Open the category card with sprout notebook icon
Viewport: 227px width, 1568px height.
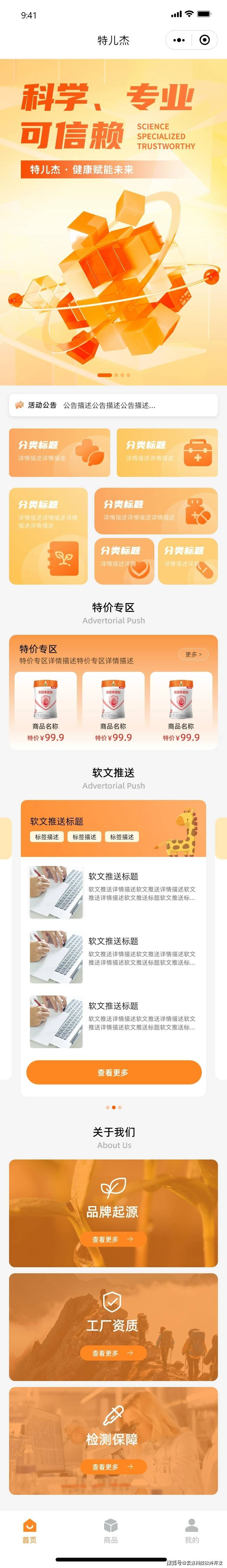click(48, 536)
